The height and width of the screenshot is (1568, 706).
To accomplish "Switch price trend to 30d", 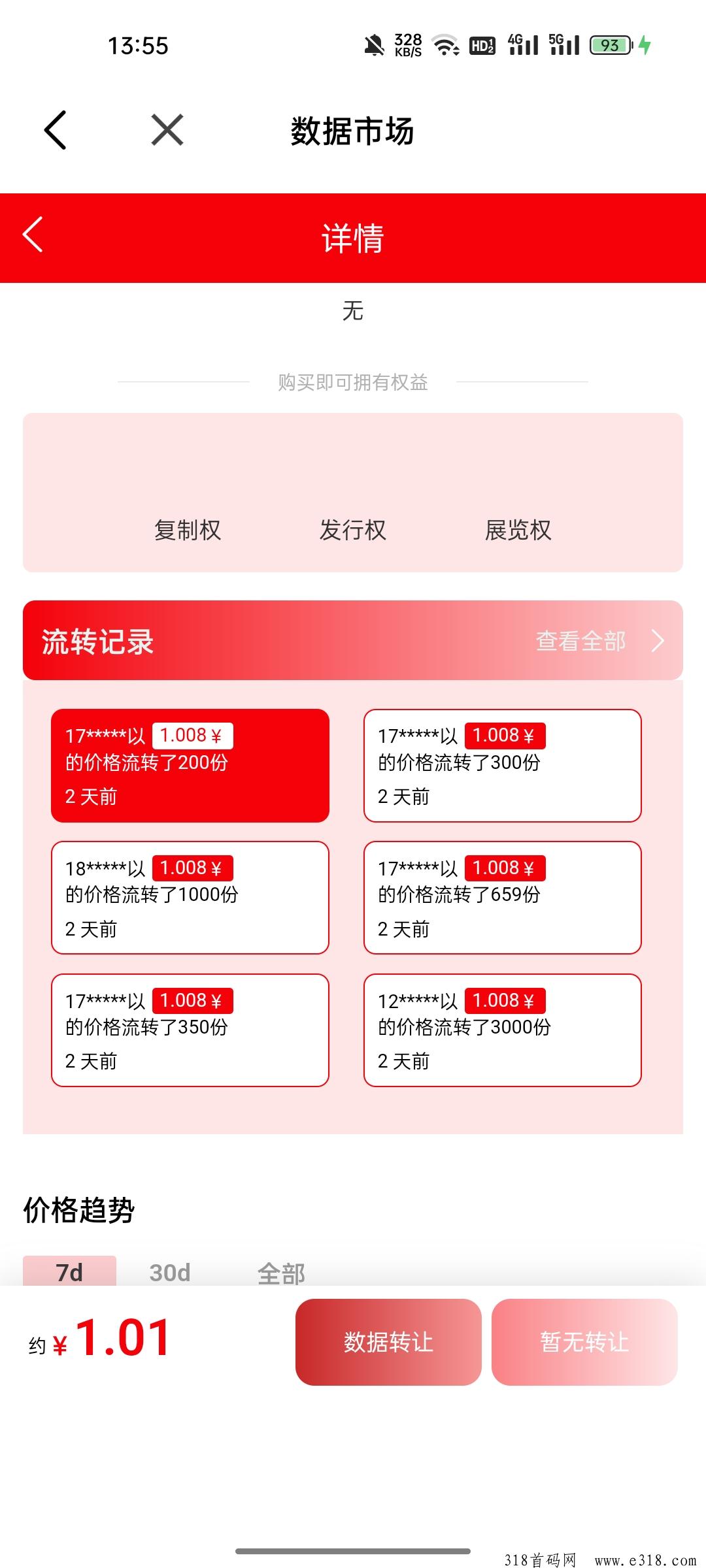I will pyautogui.click(x=170, y=1272).
